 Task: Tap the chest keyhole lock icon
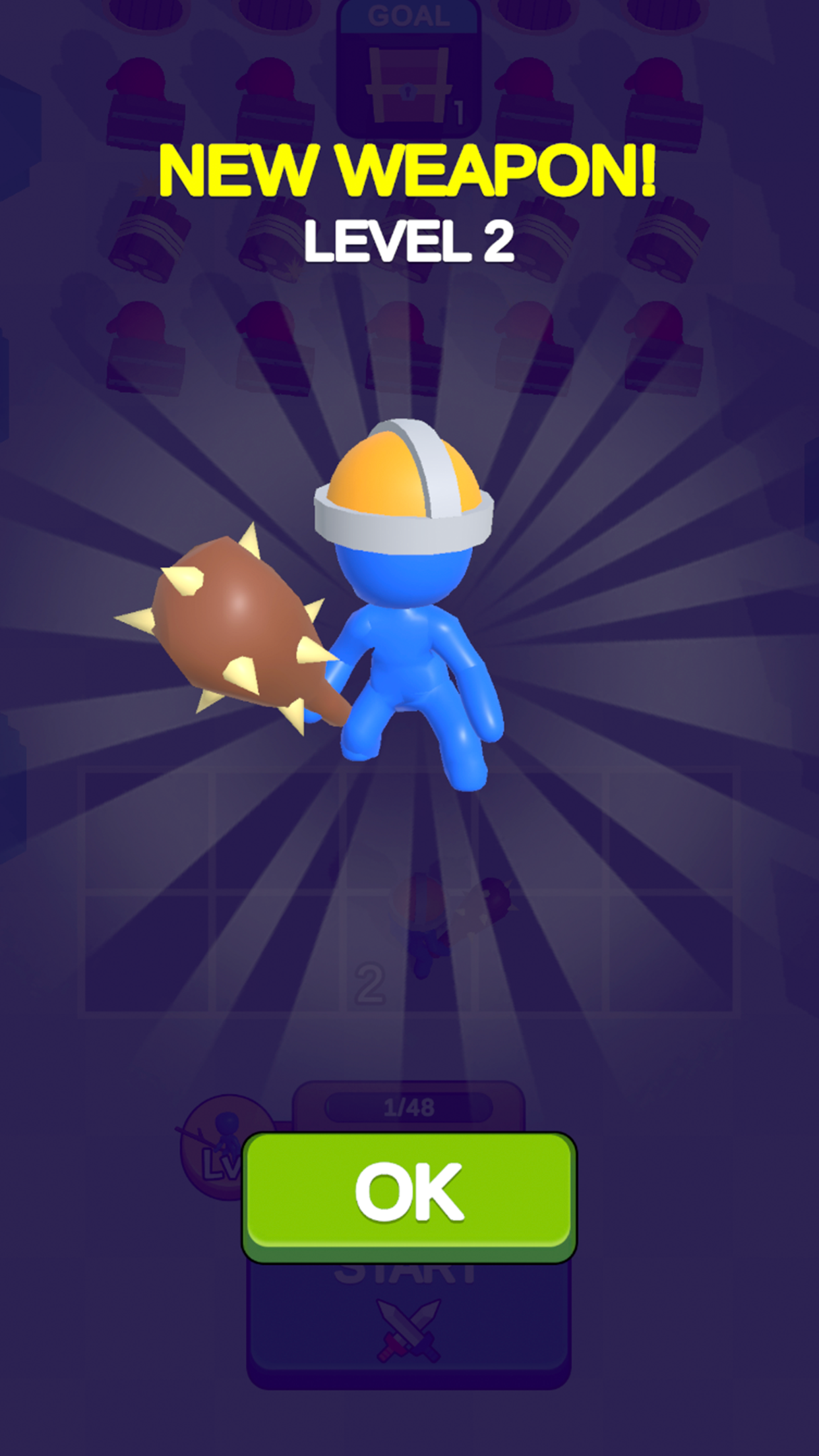[x=409, y=91]
